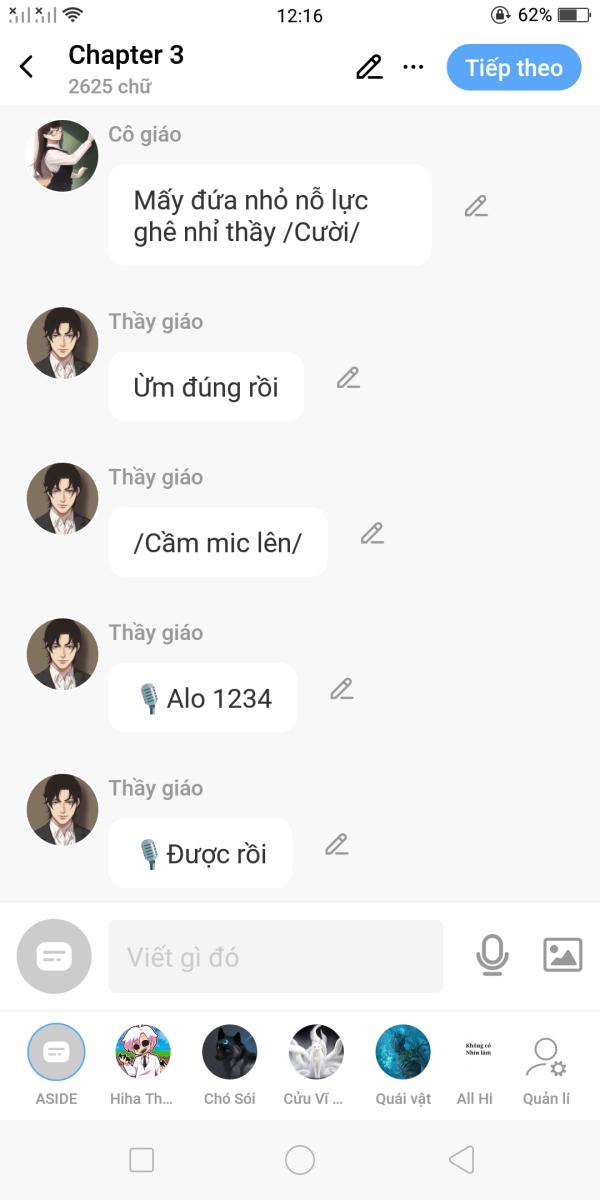
Task: Go to the system home screen
Action: (300, 1159)
